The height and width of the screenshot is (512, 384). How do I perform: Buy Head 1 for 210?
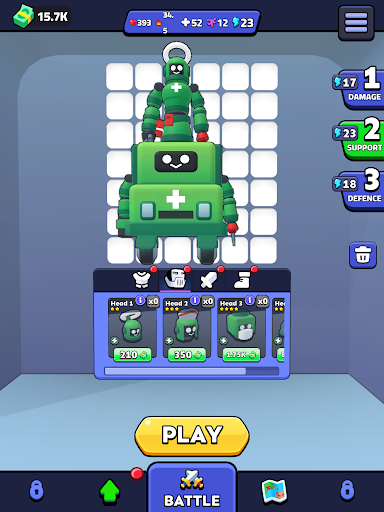[x=132, y=355]
